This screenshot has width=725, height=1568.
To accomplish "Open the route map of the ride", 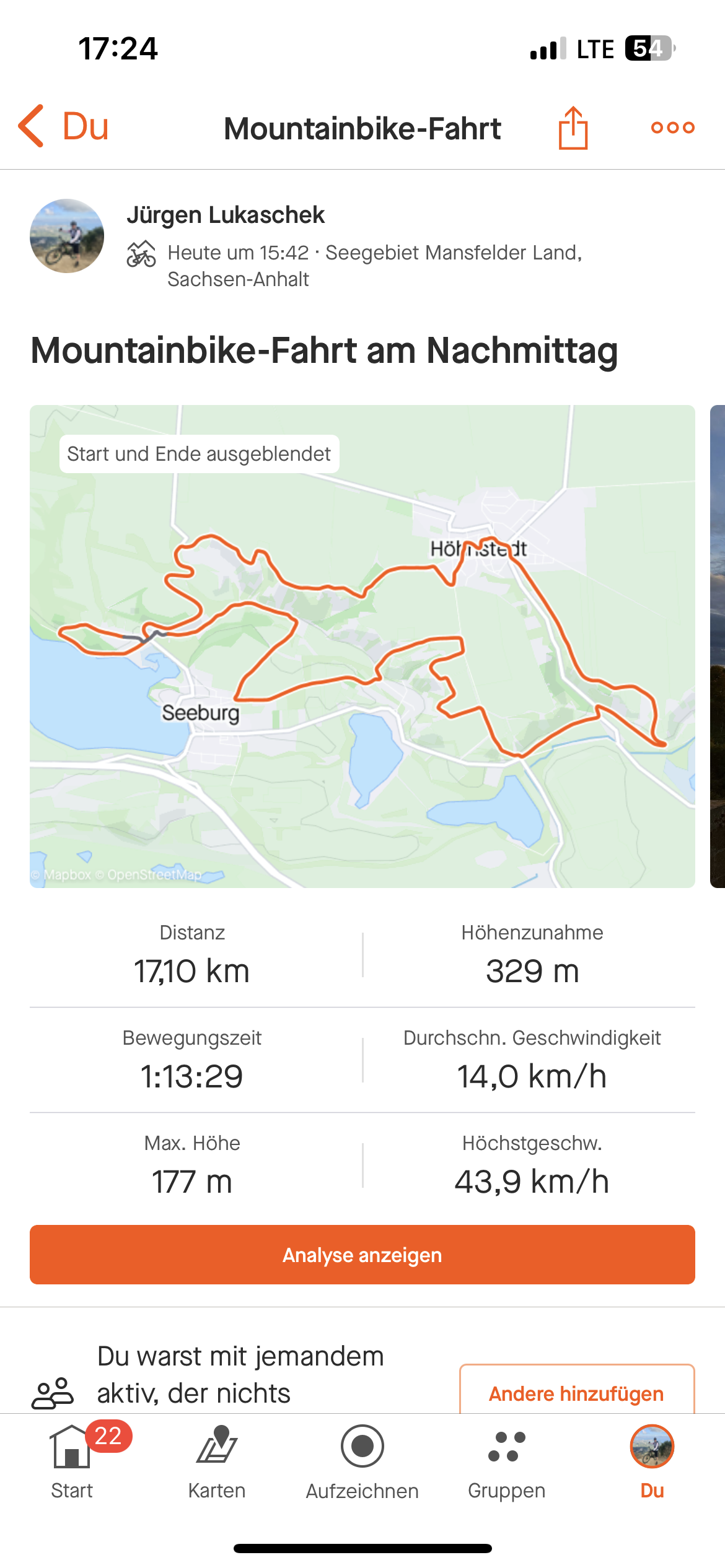I will point(362,647).
